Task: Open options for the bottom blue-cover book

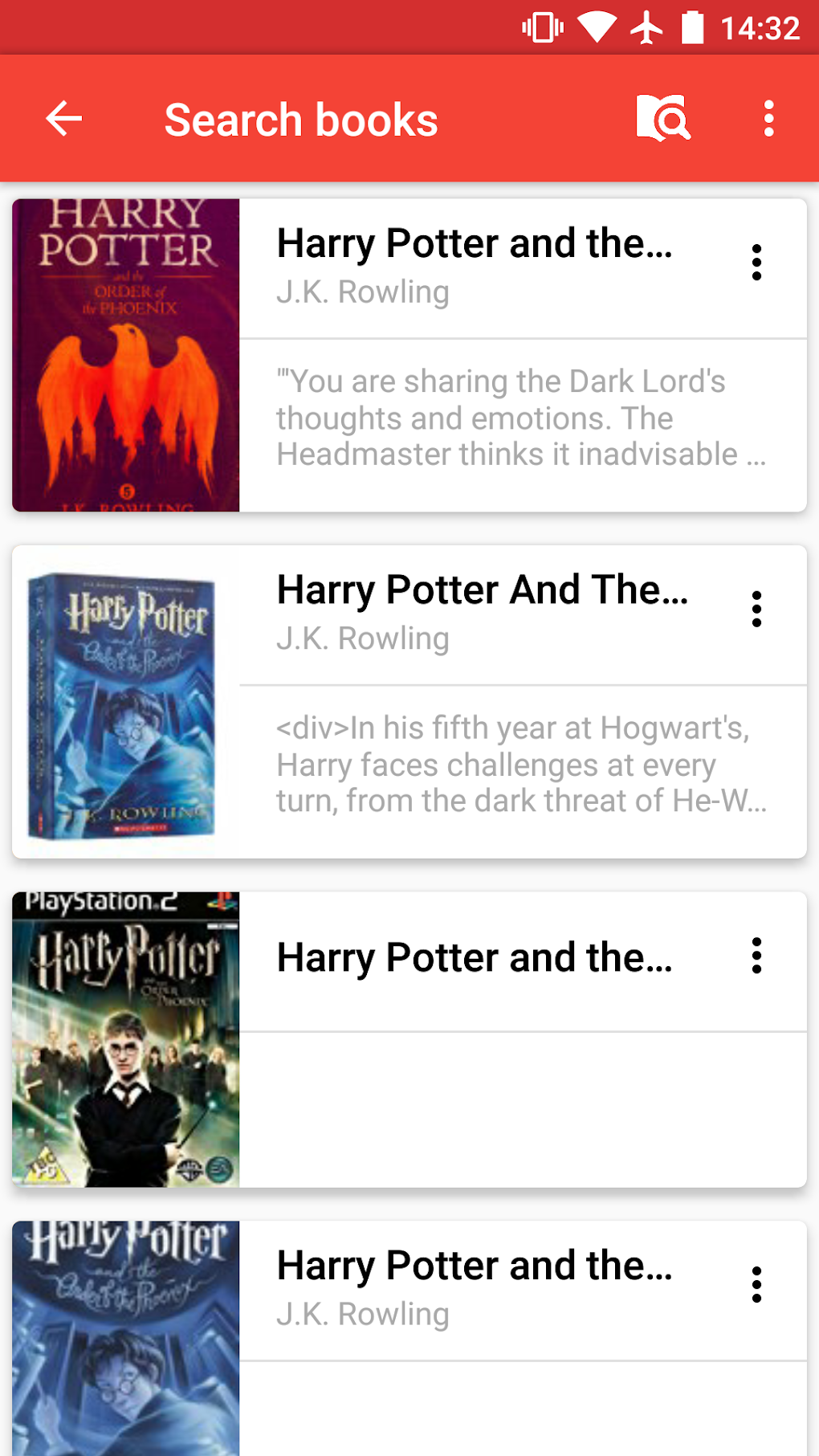Action: 756,1285
